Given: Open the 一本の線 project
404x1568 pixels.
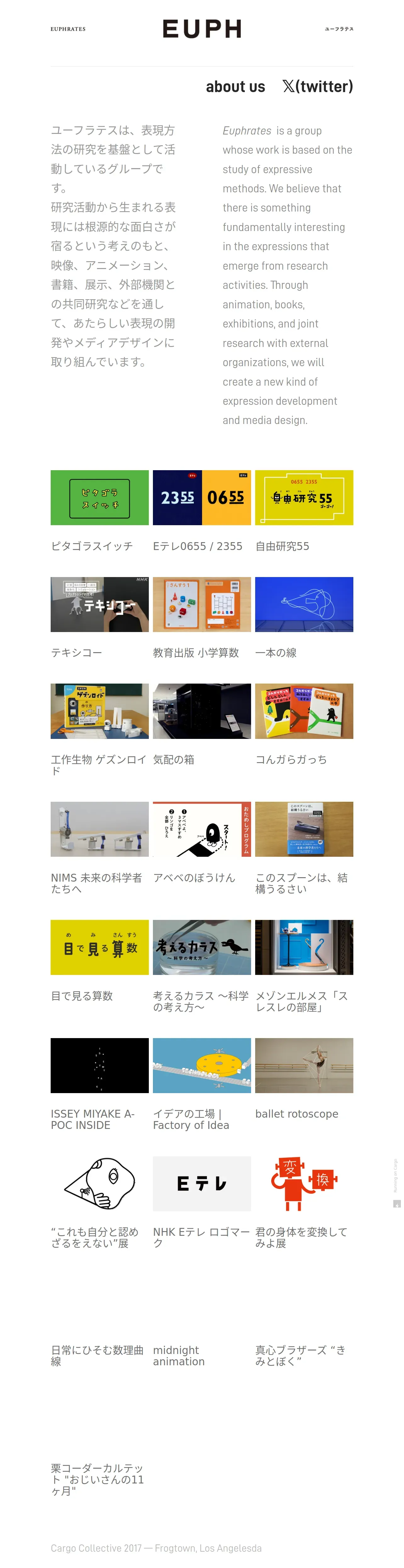Looking at the screenshot, I should pyautogui.click(x=304, y=604).
